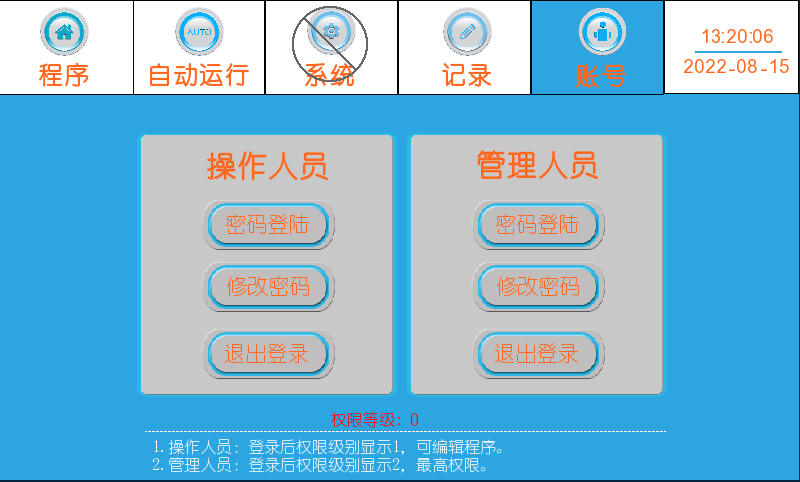Open the 账号 tab
Image resolution: width=800 pixels, height=482 pixels.
(598, 48)
